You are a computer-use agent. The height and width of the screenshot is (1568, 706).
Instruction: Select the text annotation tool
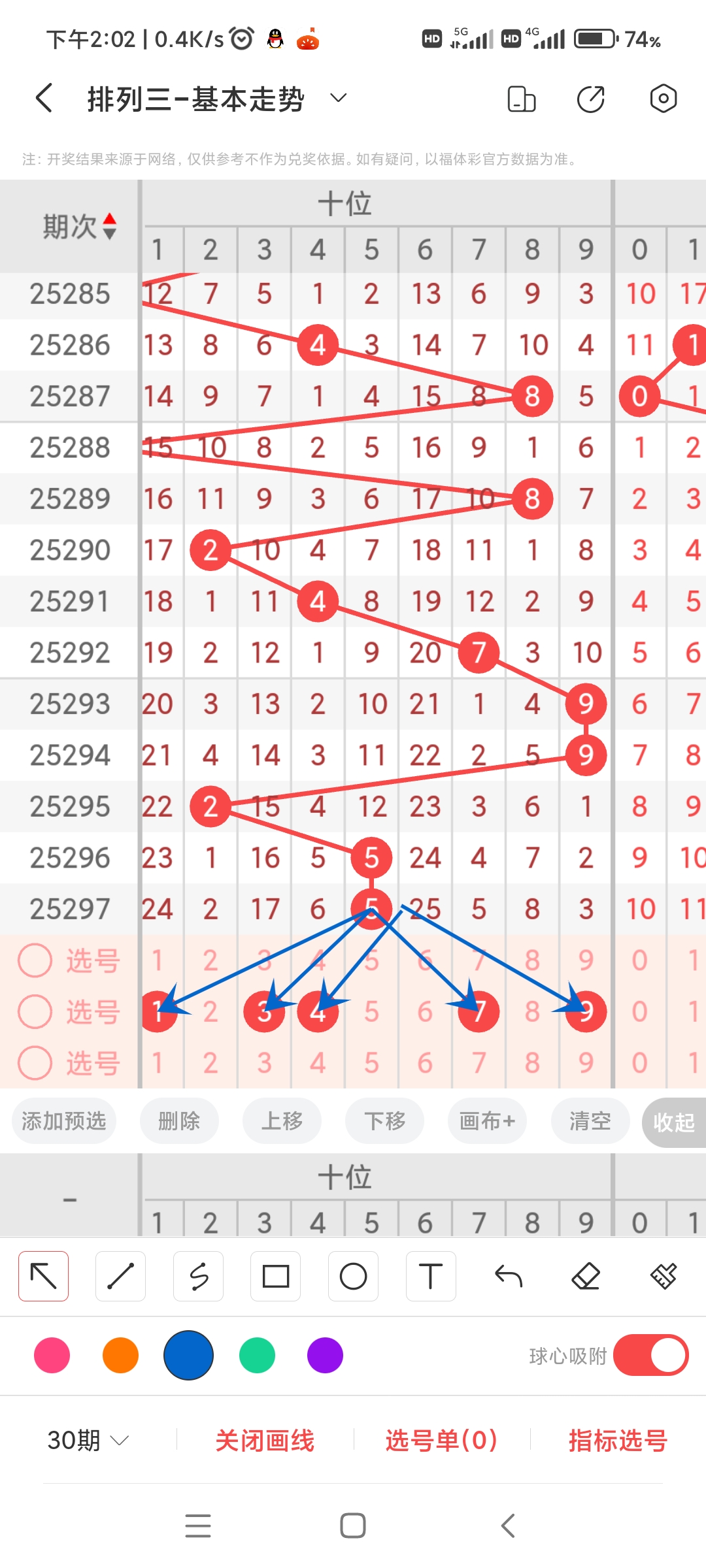click(x=430, y=1275)
